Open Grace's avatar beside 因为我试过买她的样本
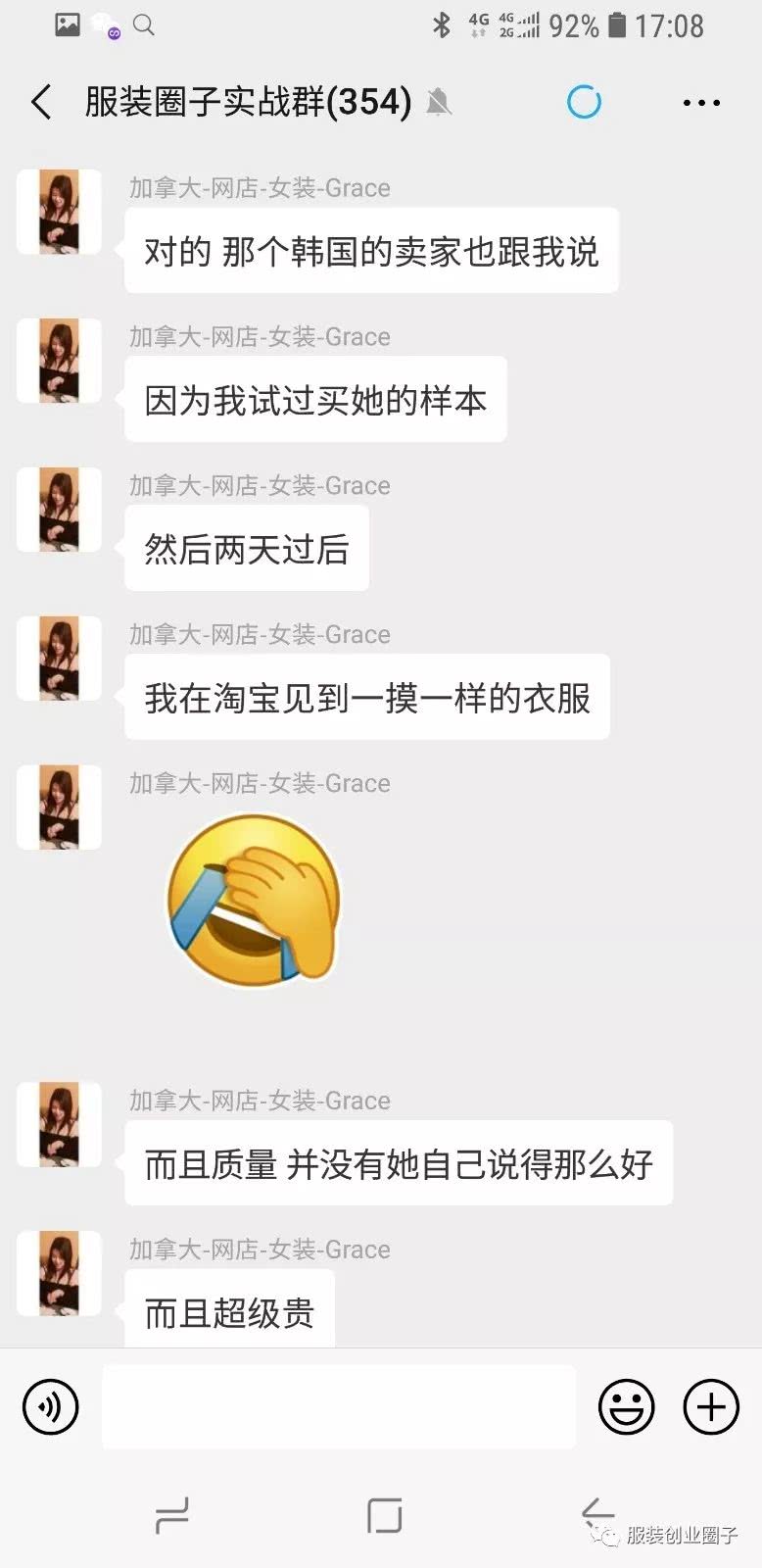 coord(60,361)
